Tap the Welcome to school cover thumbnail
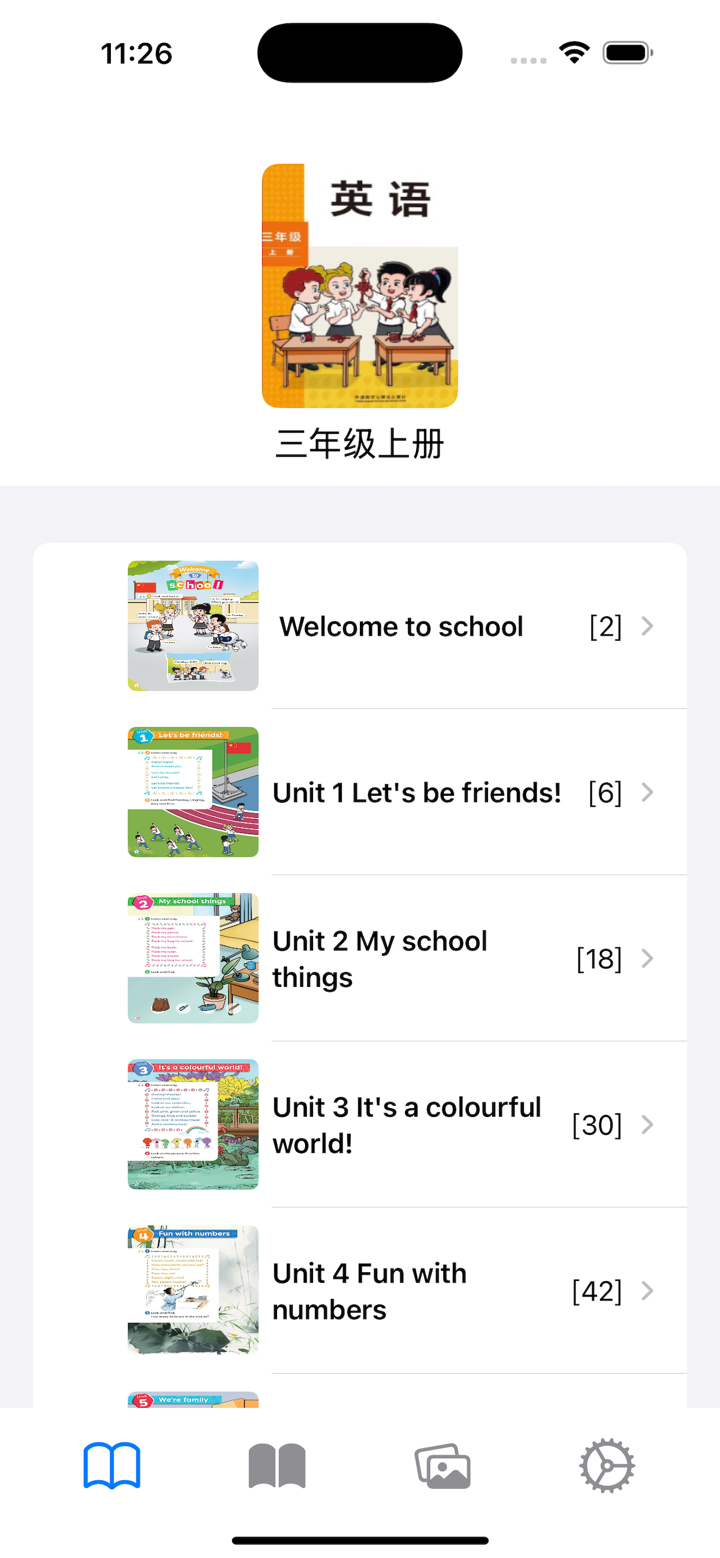Viewport: 720px width, 1558px height. click(x=193, y=626)
